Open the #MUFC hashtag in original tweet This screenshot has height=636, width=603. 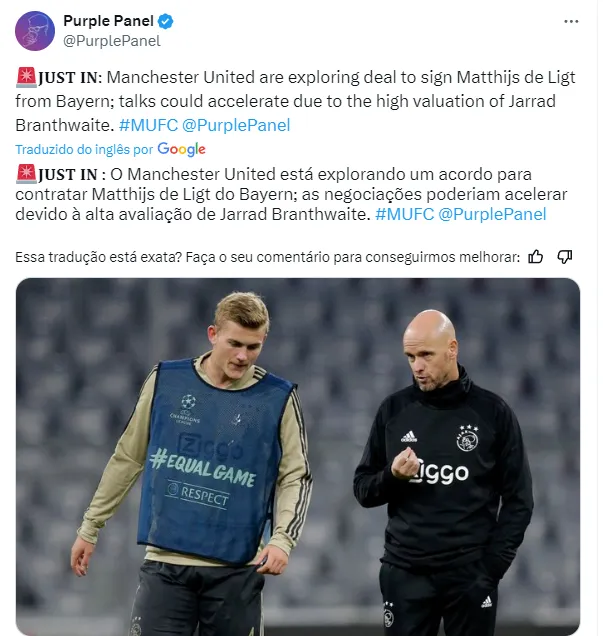tap(148, 125)
